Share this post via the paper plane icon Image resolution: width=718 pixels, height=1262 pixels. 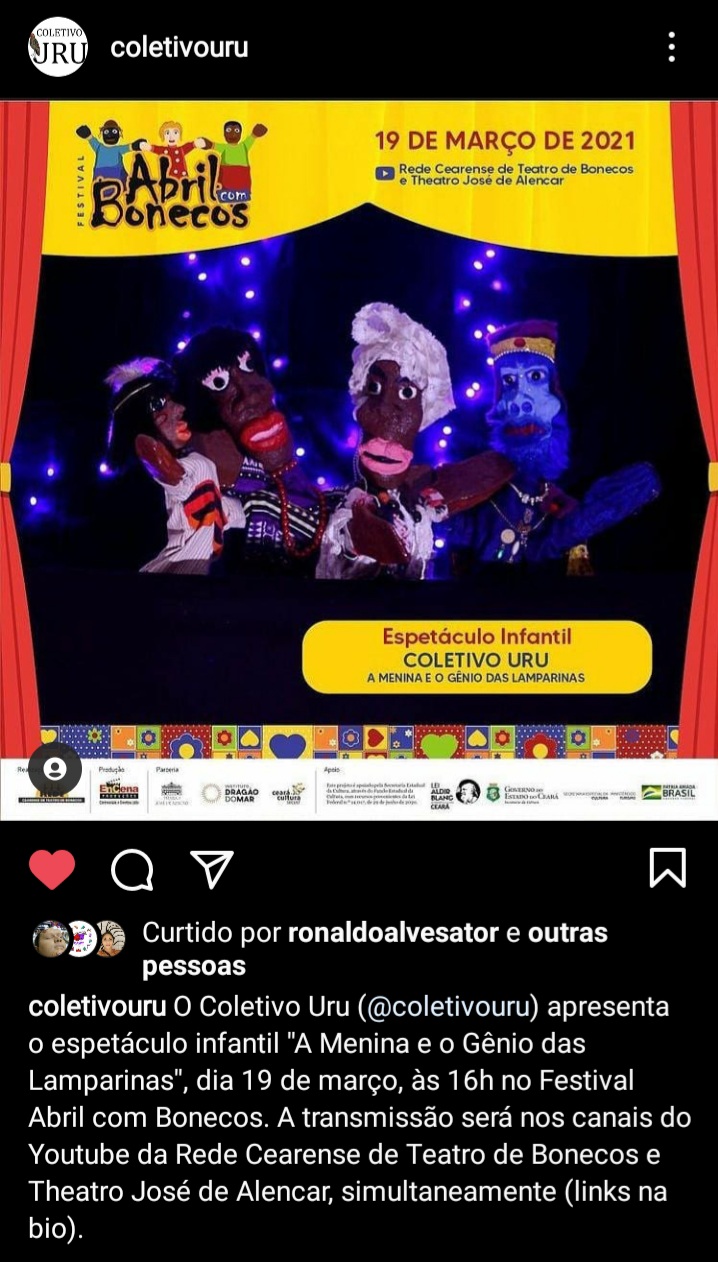(x=212, y=869)
